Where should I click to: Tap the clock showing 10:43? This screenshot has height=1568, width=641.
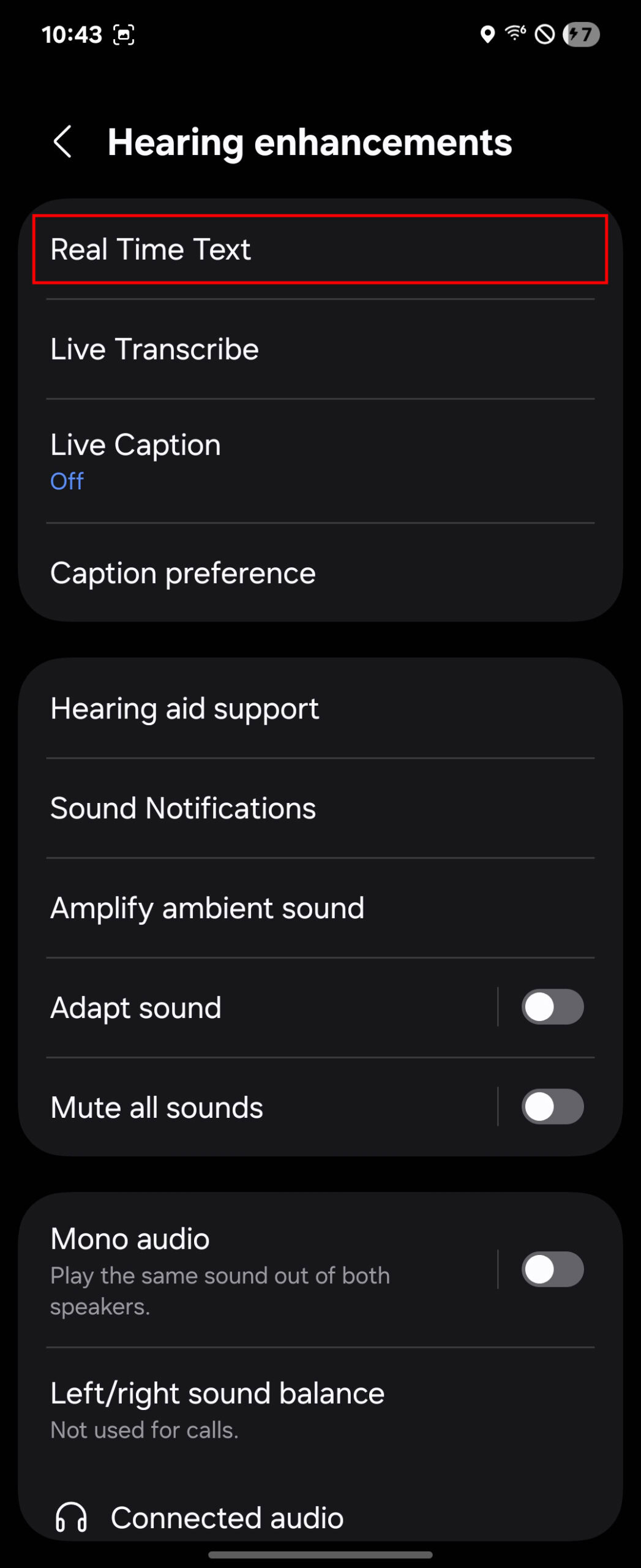[73, 34]
